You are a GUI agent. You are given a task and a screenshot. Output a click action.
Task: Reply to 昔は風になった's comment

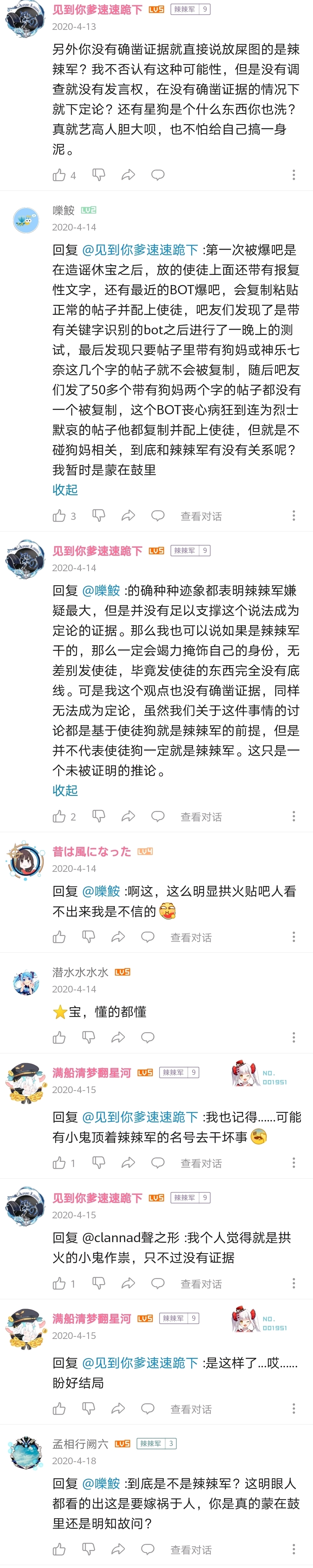coord(147,937)
